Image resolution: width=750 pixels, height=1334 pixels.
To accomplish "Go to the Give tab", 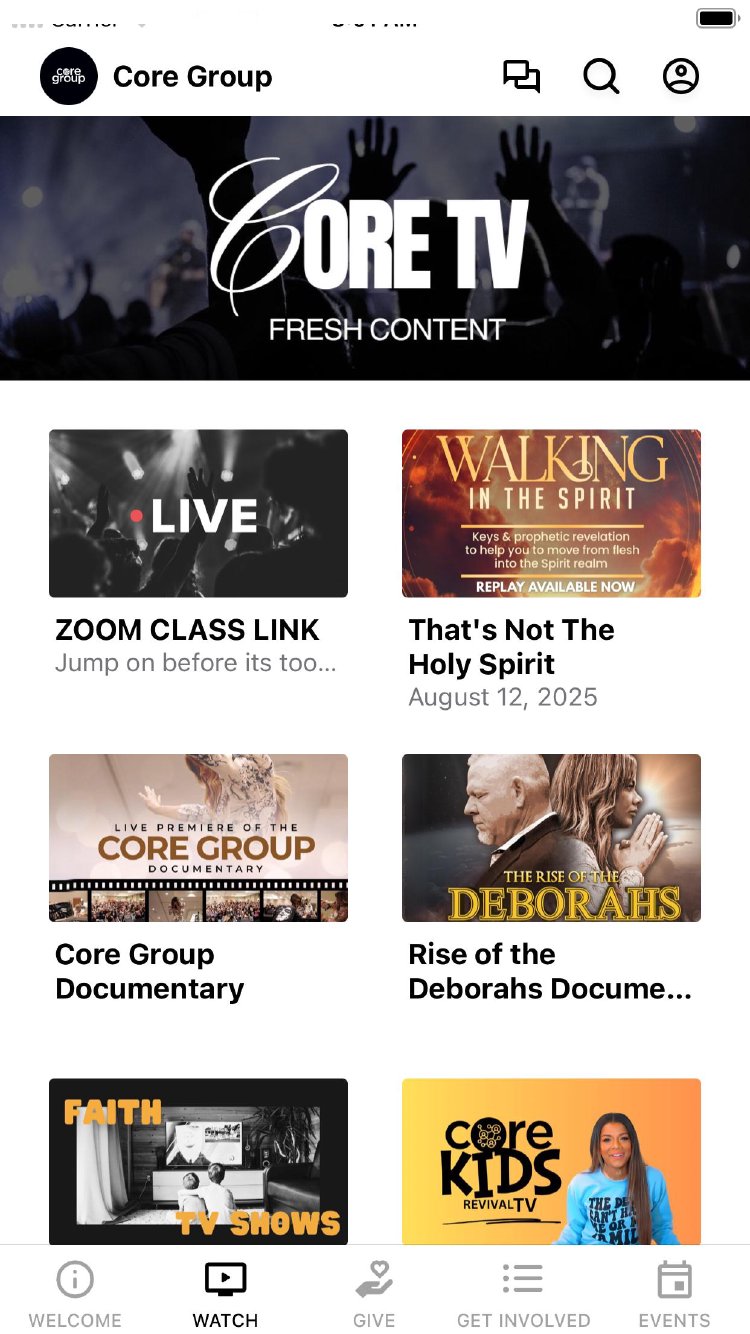I will pos(374,1294).
